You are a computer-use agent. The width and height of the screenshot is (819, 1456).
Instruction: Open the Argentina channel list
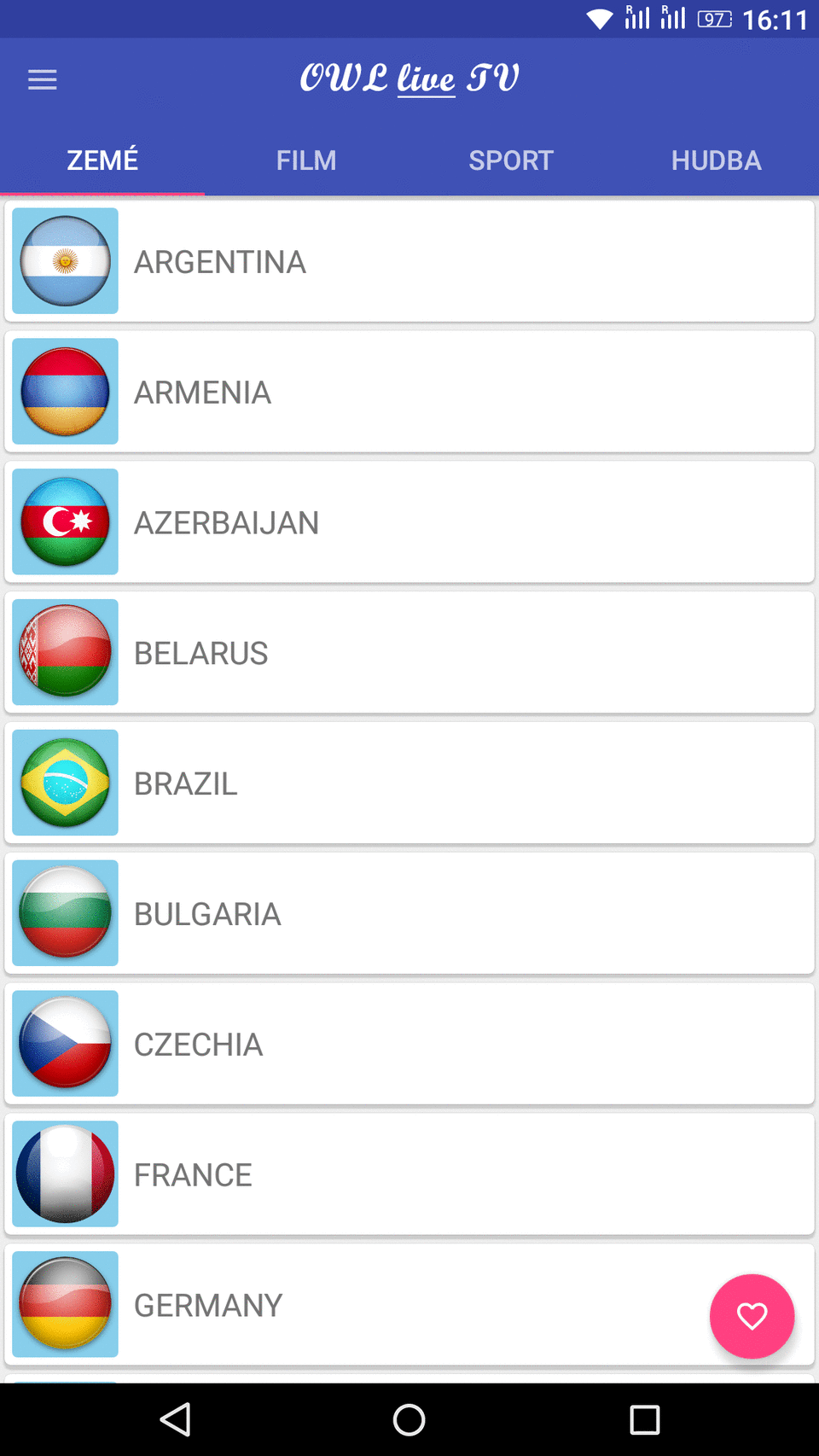[x=409, y=262]
